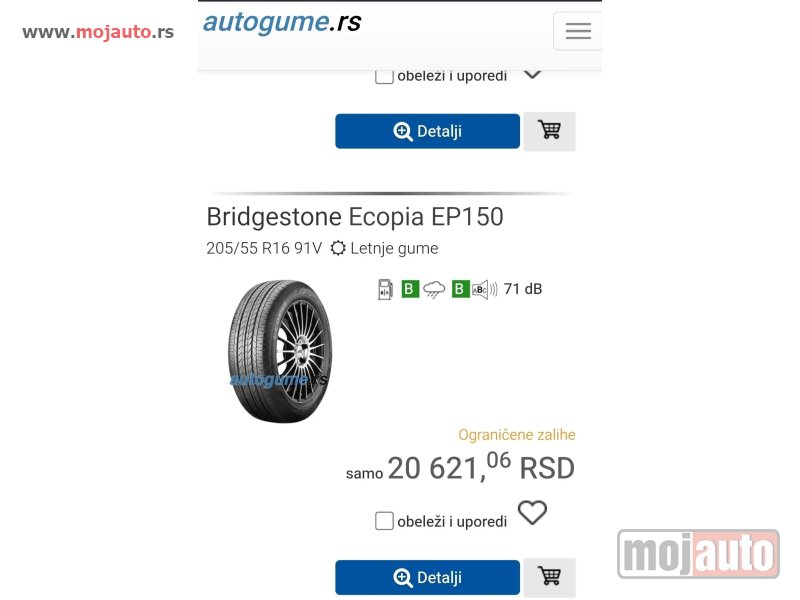Check 'obeleži i uporedi' for Bridgestone Ecopia
800x600 pixels.
click(384, 521)
